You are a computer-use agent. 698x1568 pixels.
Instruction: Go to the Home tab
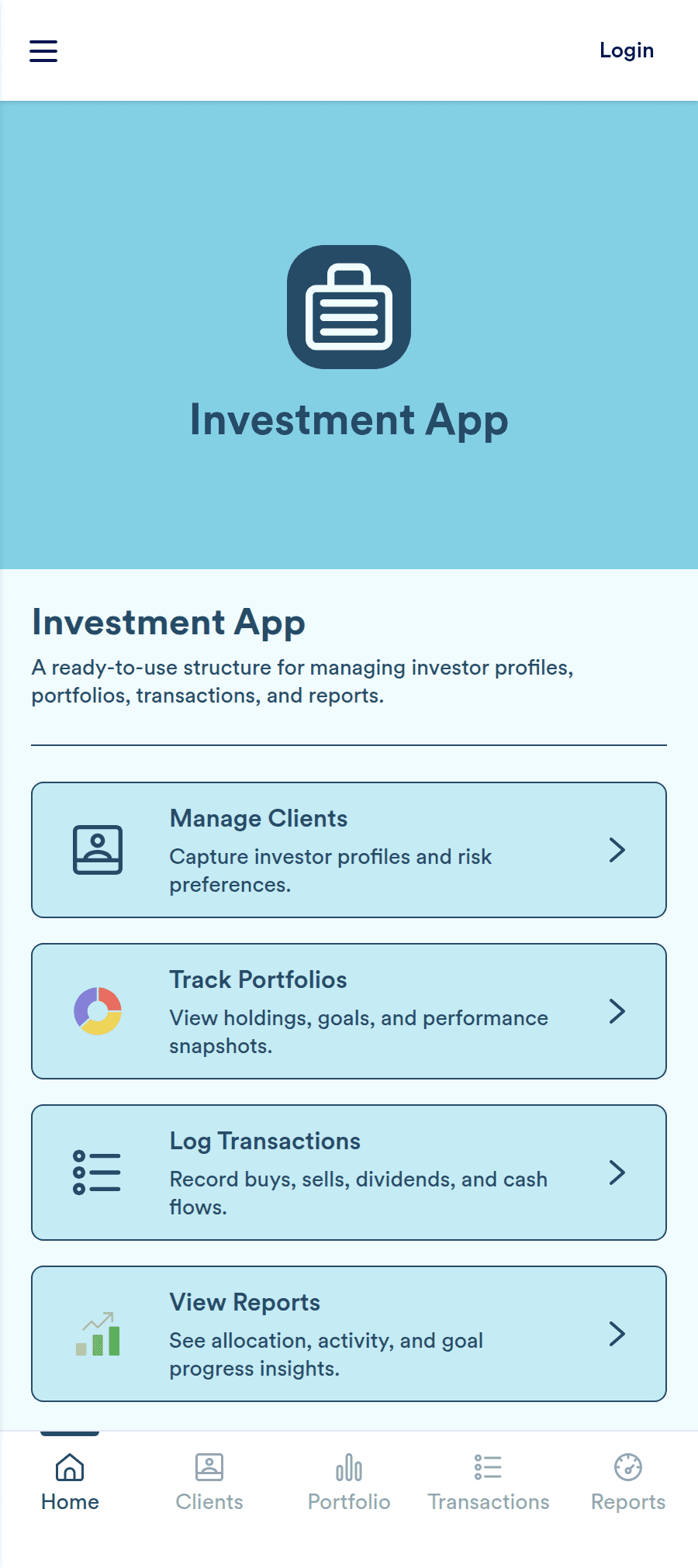pos(70,1483)
